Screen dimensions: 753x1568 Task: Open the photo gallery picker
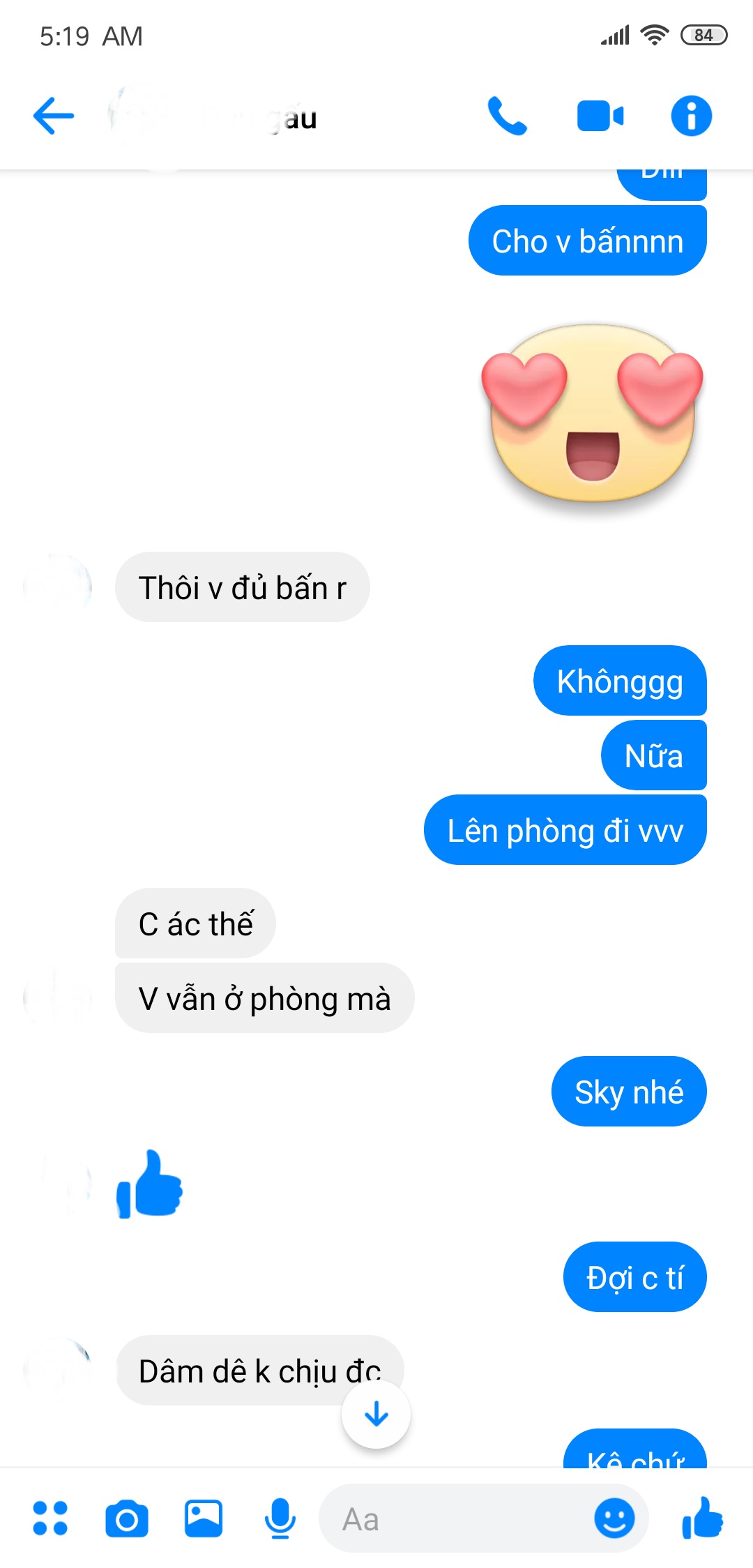[203, 1518]
